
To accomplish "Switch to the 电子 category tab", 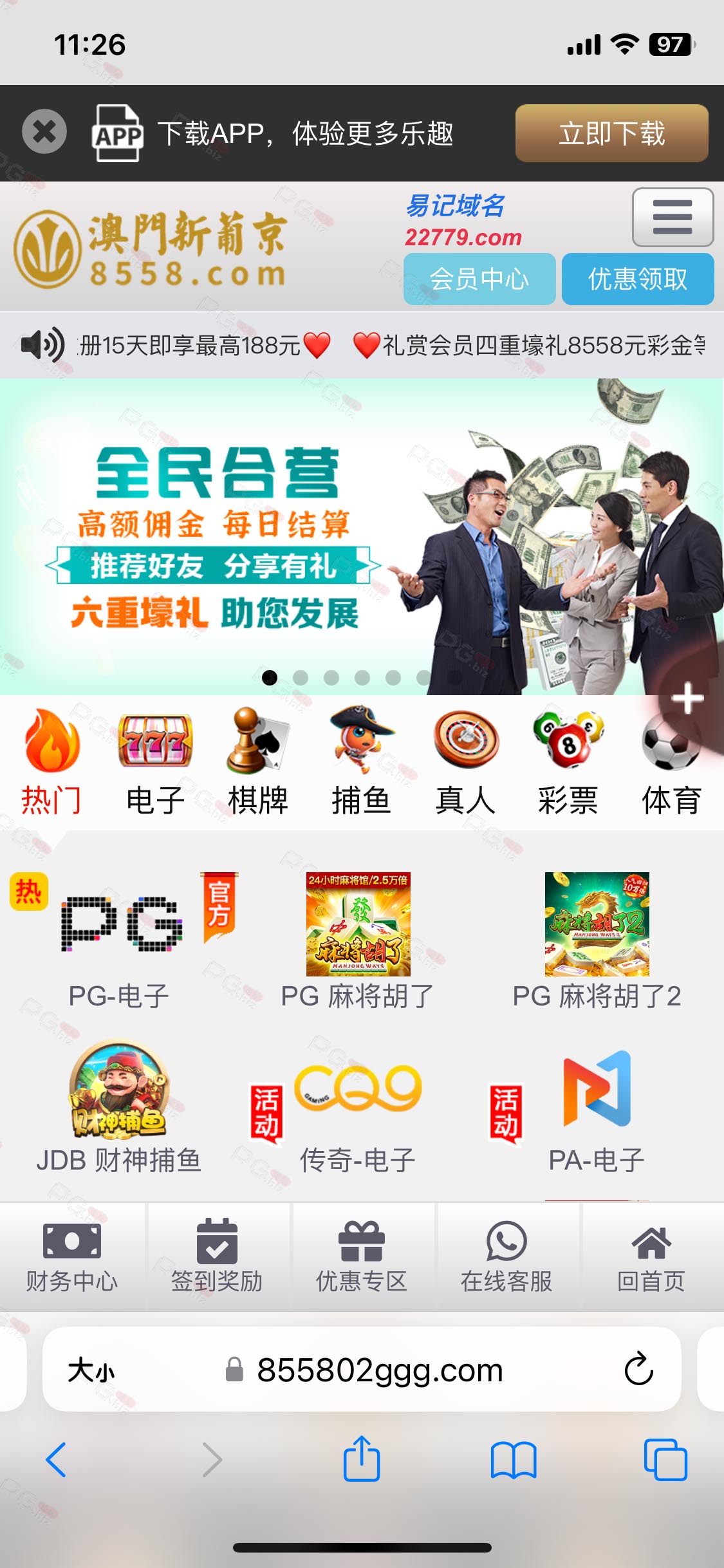I will click(155, 763).
